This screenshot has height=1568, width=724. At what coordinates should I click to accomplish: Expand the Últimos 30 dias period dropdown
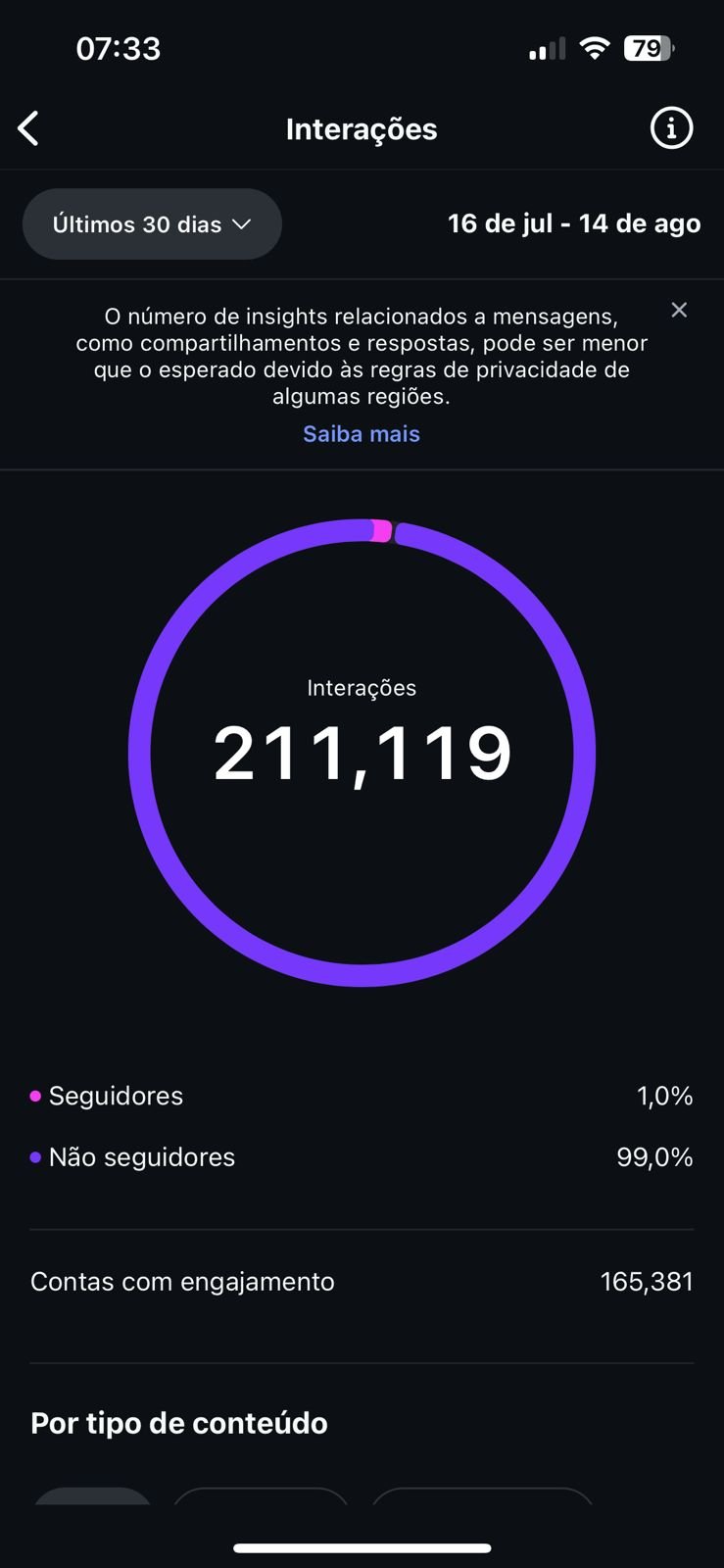(x=152, y=224)
